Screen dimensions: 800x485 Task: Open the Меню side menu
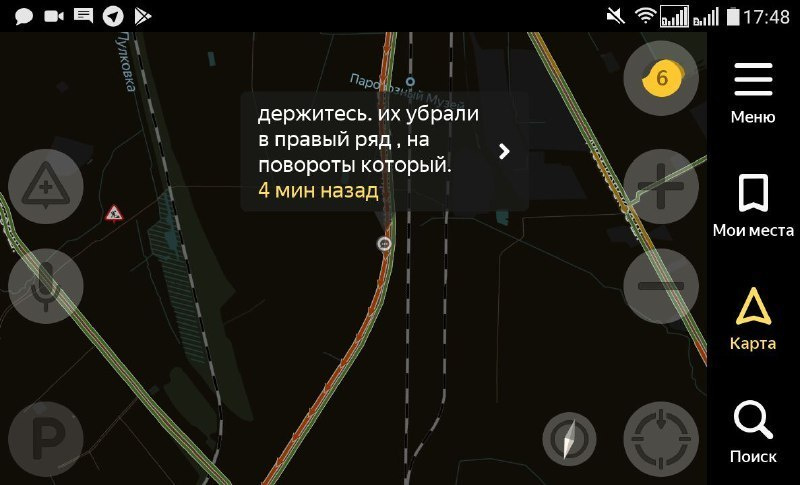click(x=753, y=91)
